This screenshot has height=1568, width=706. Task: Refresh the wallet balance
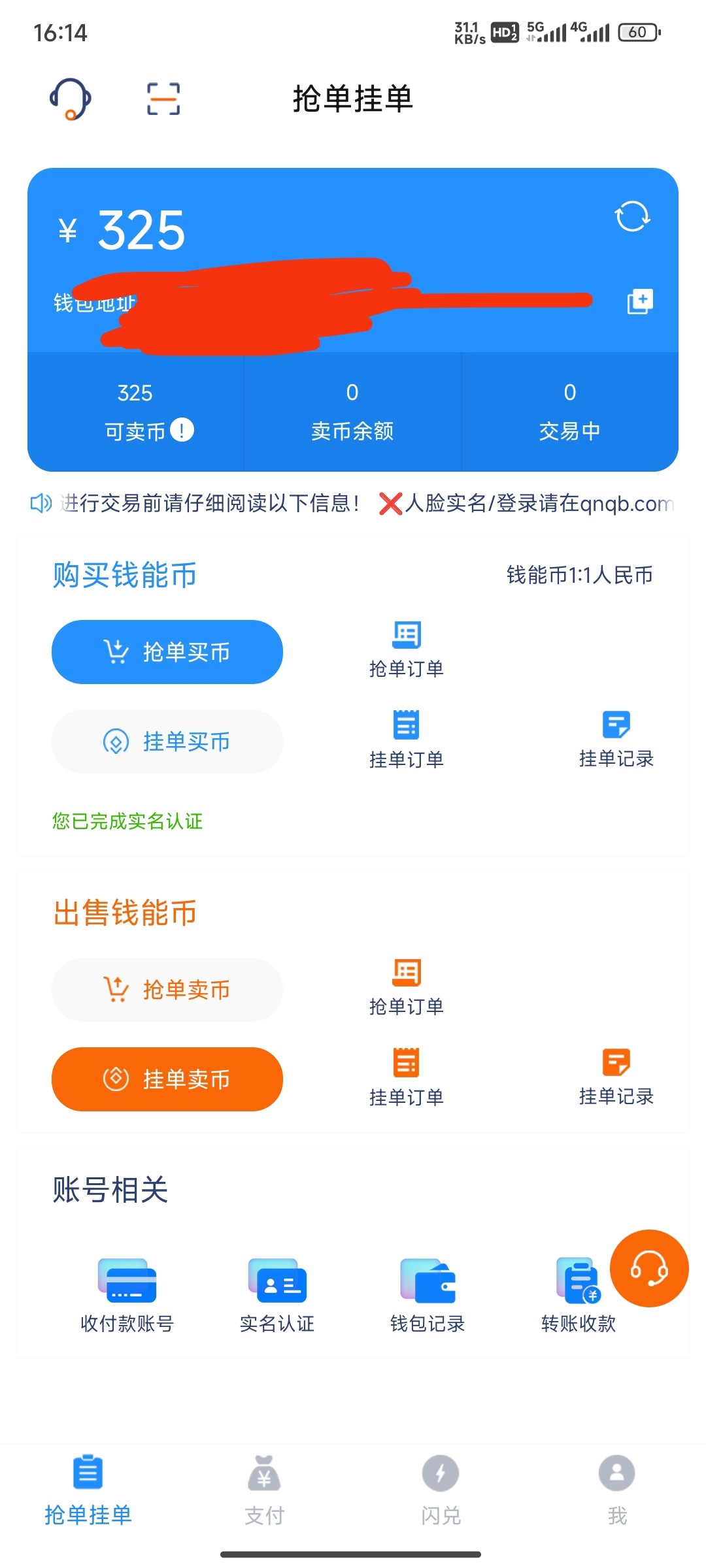[x=632, y=217]
